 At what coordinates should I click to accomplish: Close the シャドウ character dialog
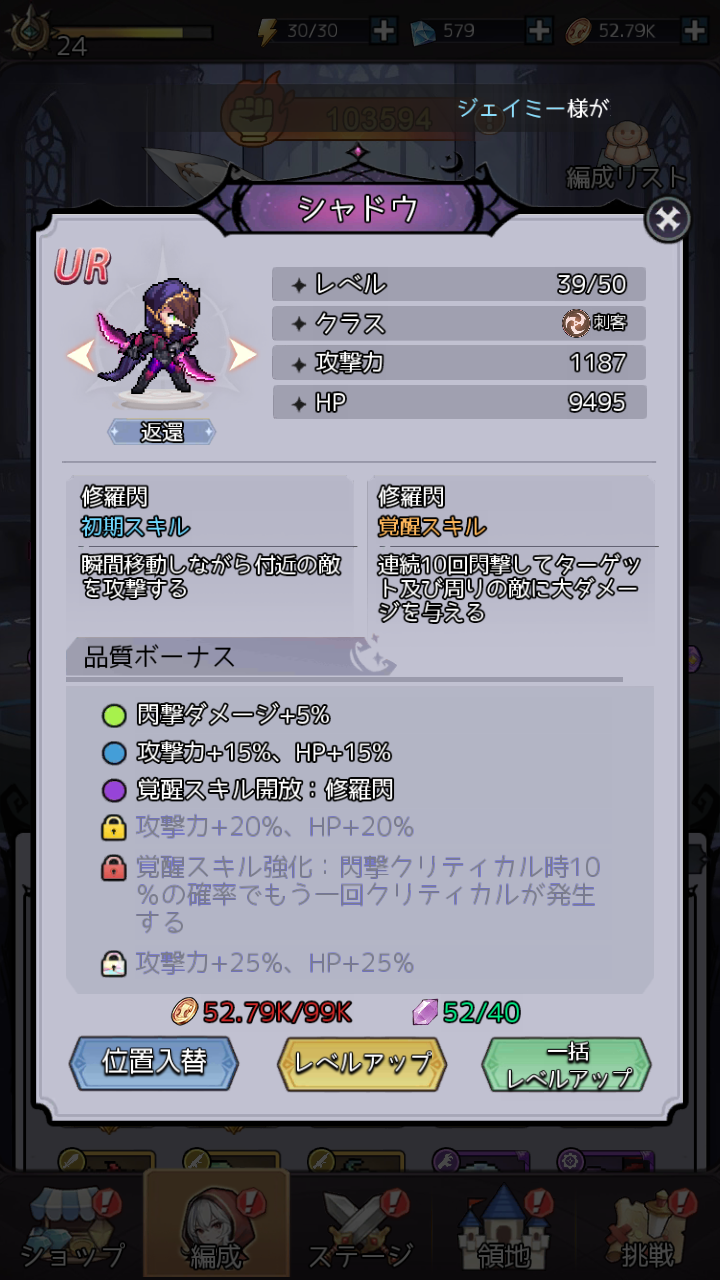(667, 220)
